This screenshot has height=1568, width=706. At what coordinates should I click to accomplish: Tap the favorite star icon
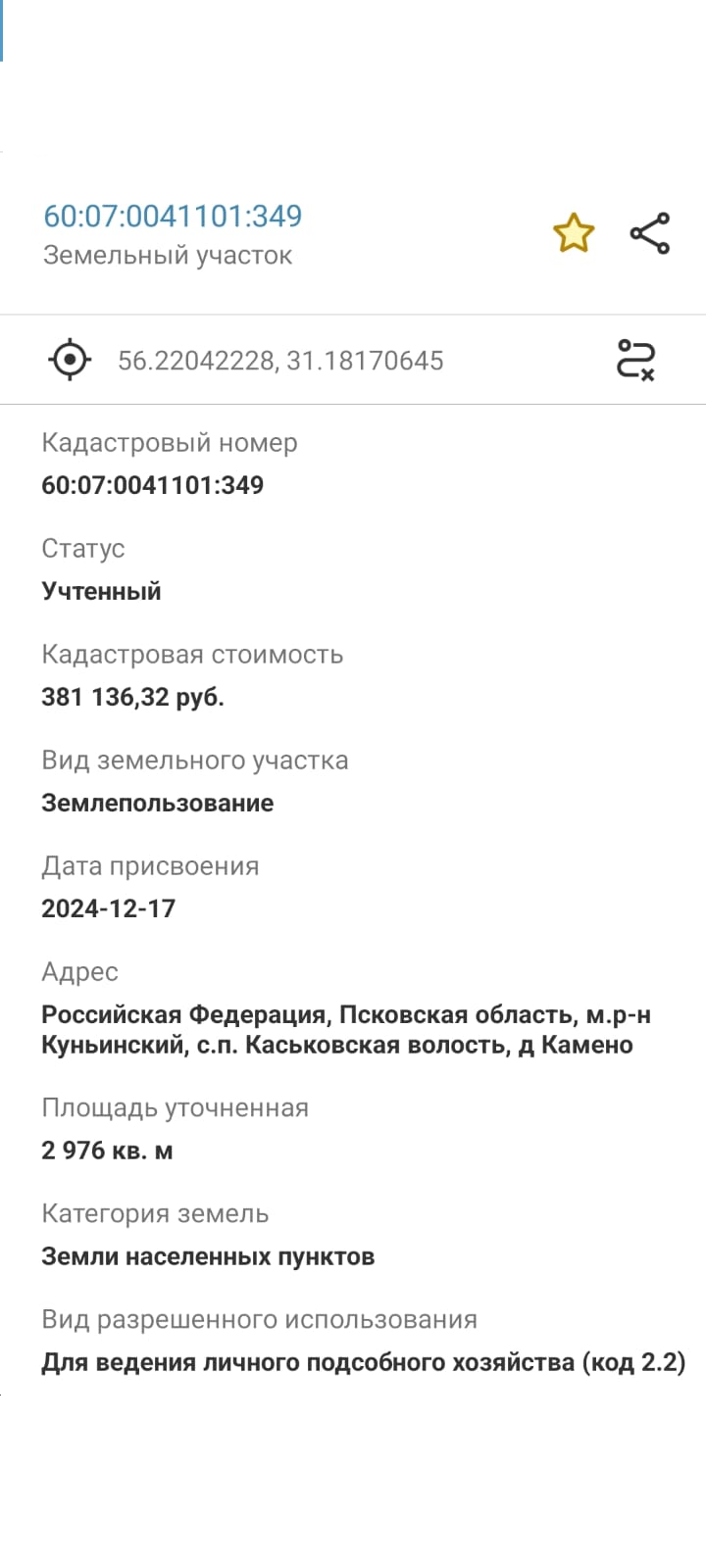click(x=574, y=233)
